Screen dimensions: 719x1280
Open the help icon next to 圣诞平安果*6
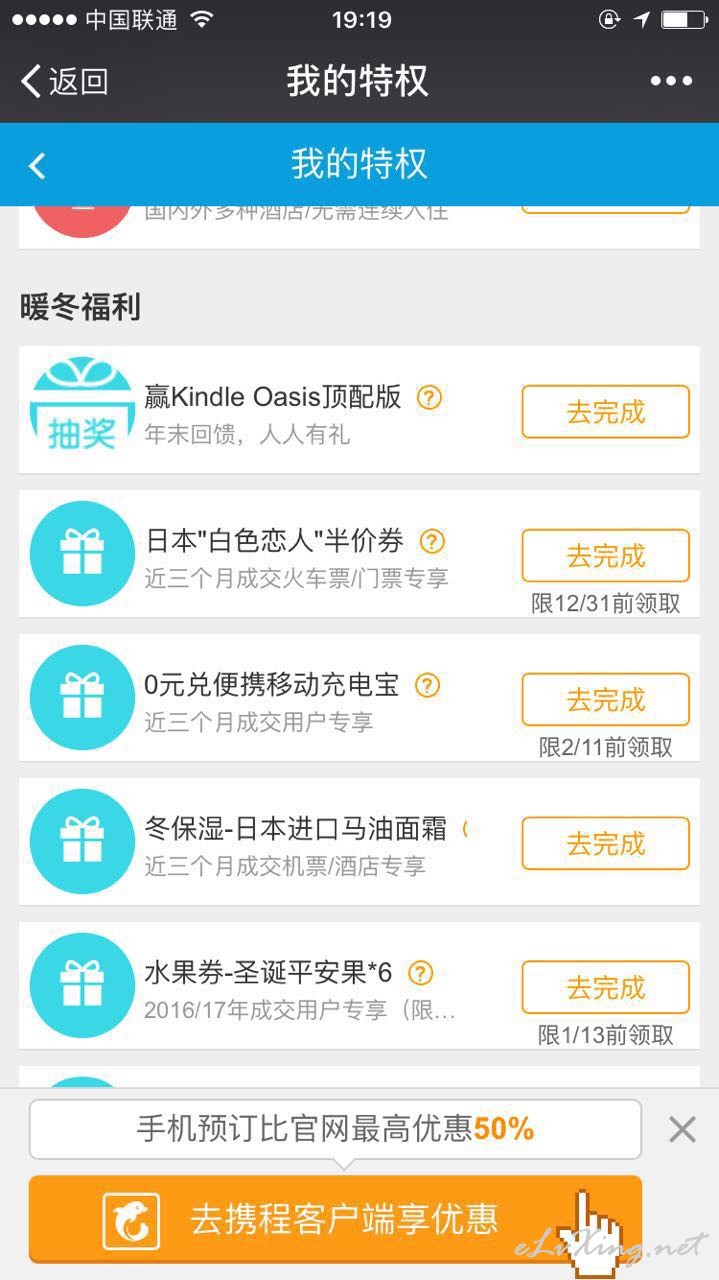pyautogui.click(x=421, y=973)
